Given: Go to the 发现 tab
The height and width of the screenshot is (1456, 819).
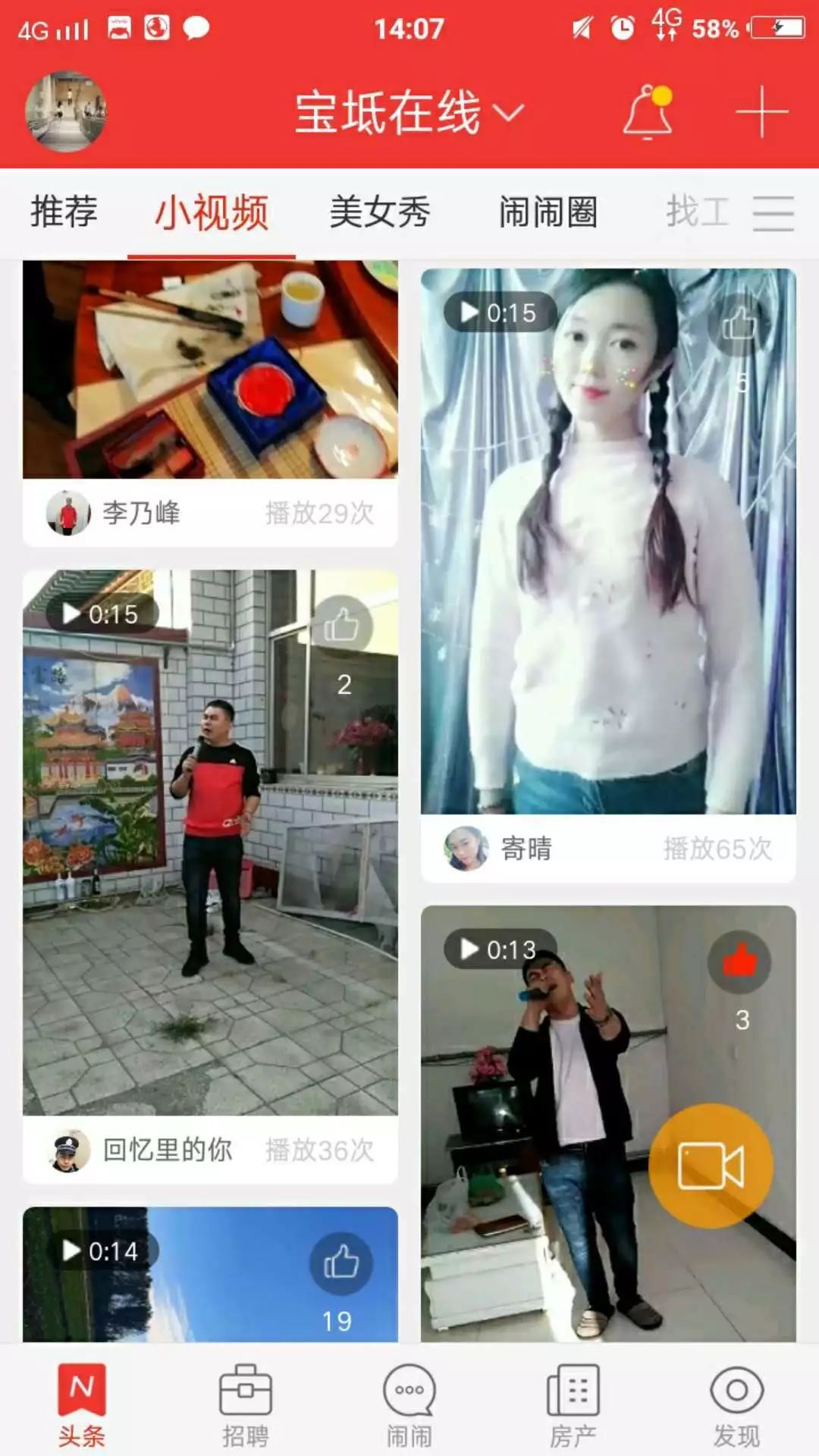Looking at the screenshot, I should [736, 1404].
